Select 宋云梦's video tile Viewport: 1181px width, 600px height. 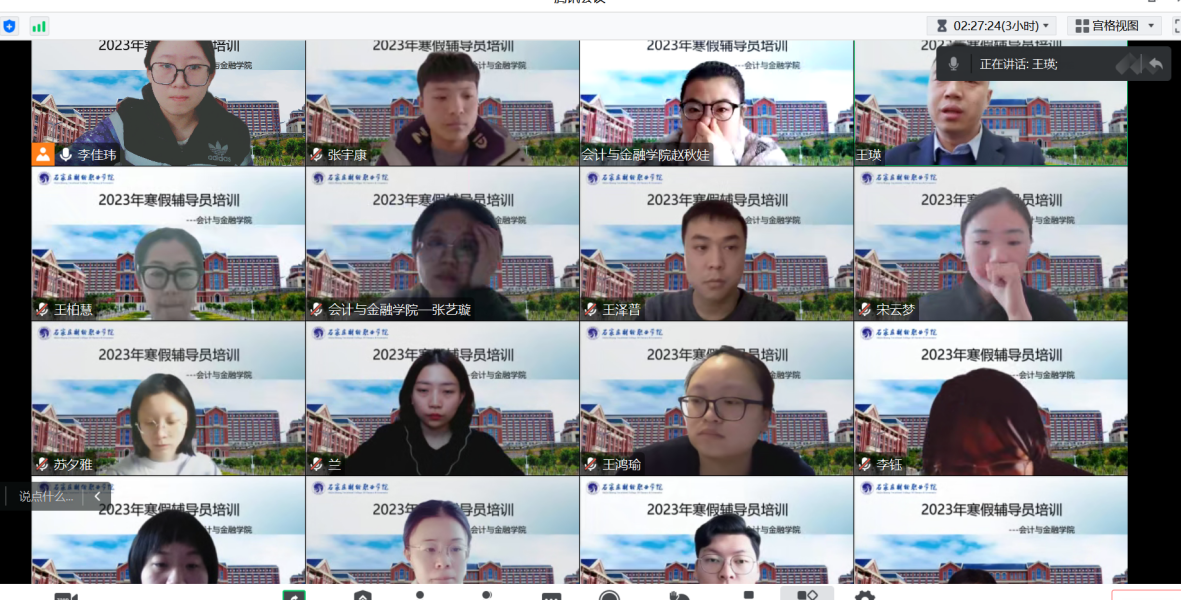point(990,244)
